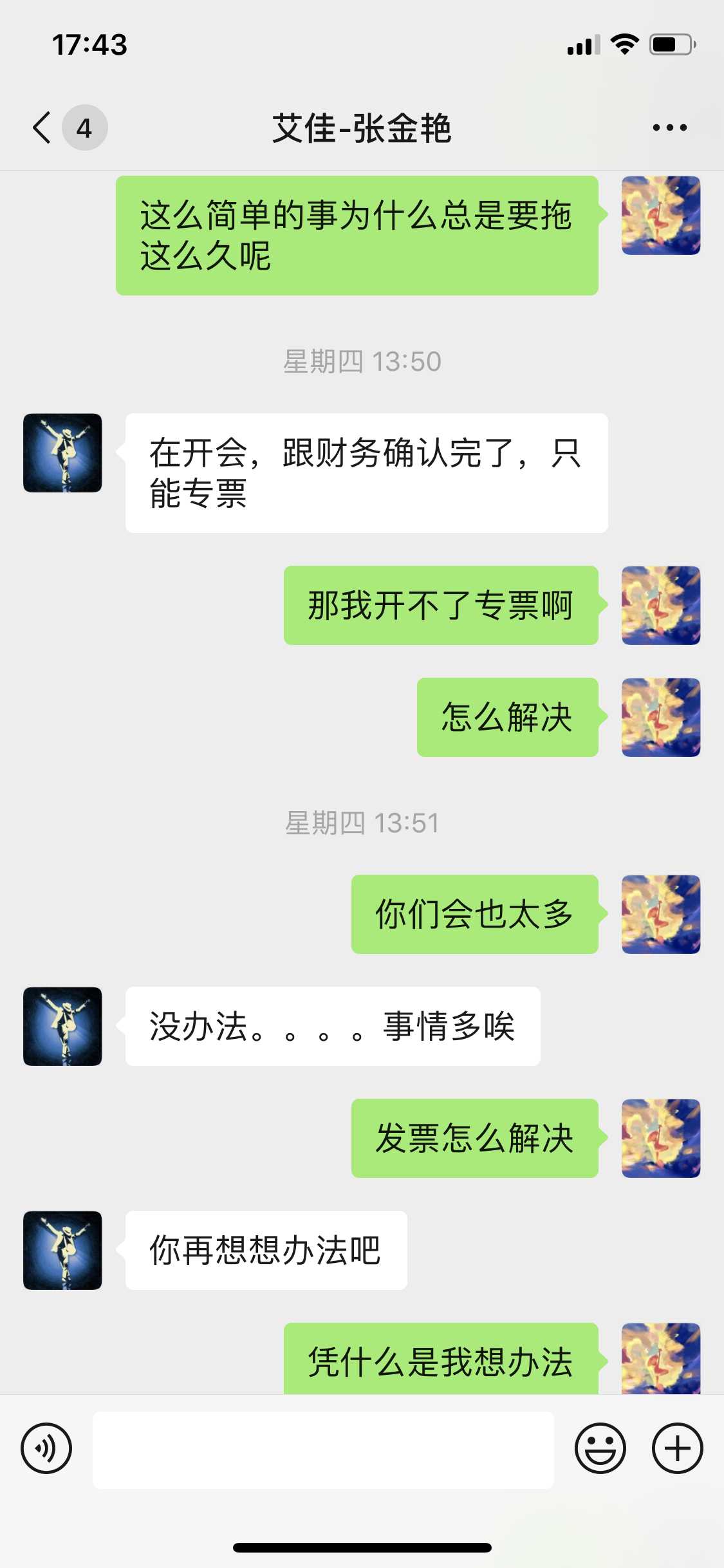
Task: Open my avatar beside 你们会也太多
Action: pyautogui.click(x=660, y=914)
